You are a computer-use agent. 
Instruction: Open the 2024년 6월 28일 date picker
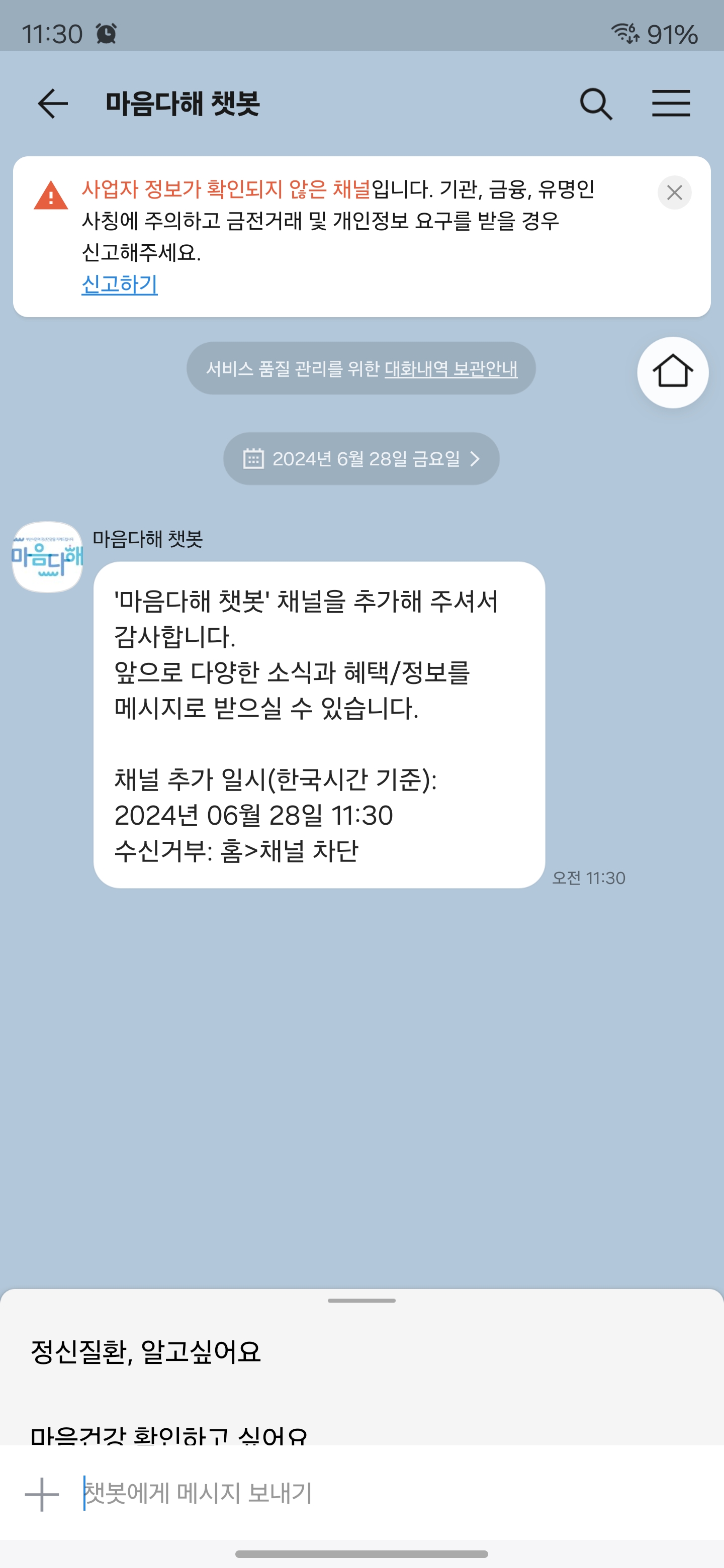coord(361,458)
